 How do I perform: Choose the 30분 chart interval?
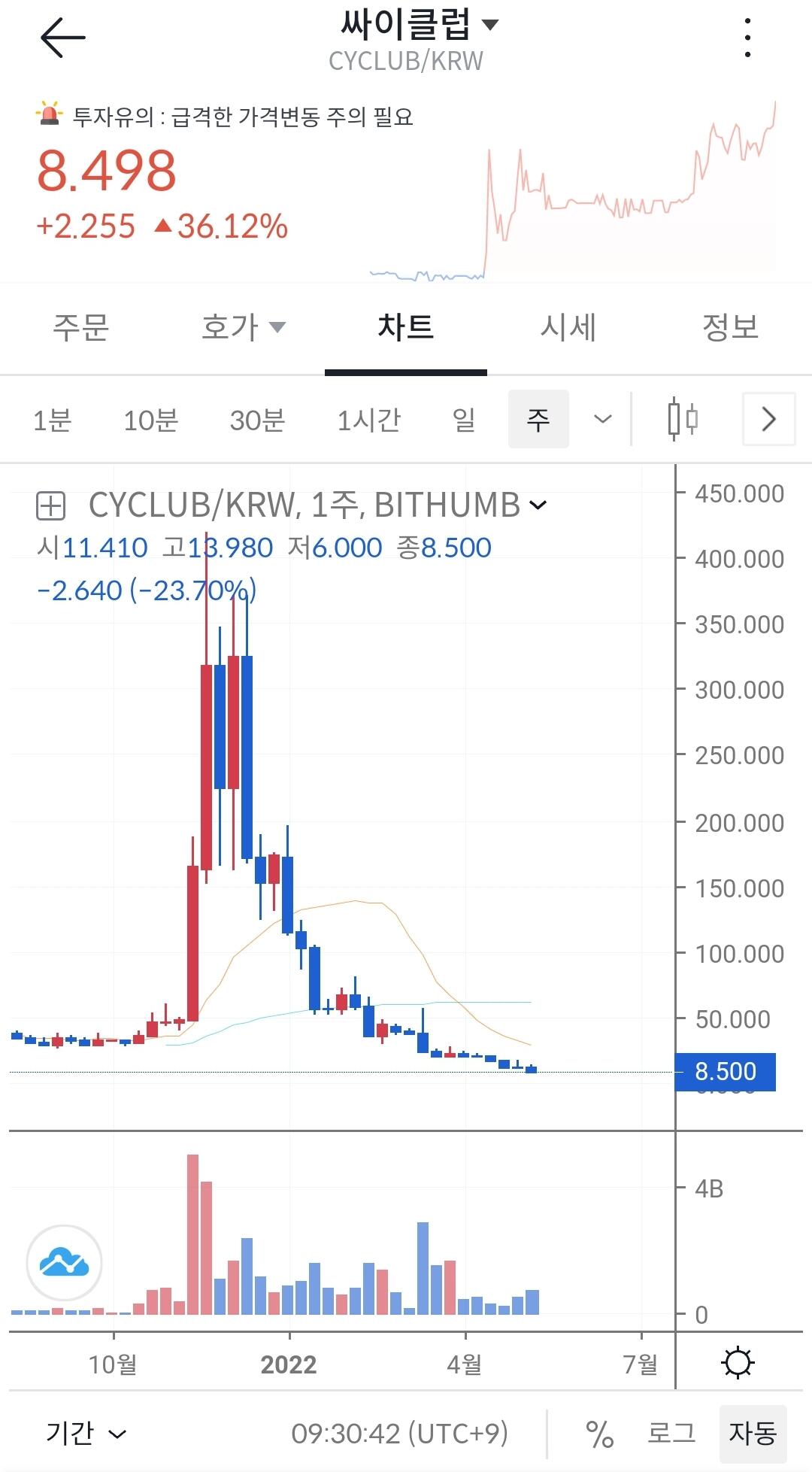pyautogui.click(x=257, y=420)
